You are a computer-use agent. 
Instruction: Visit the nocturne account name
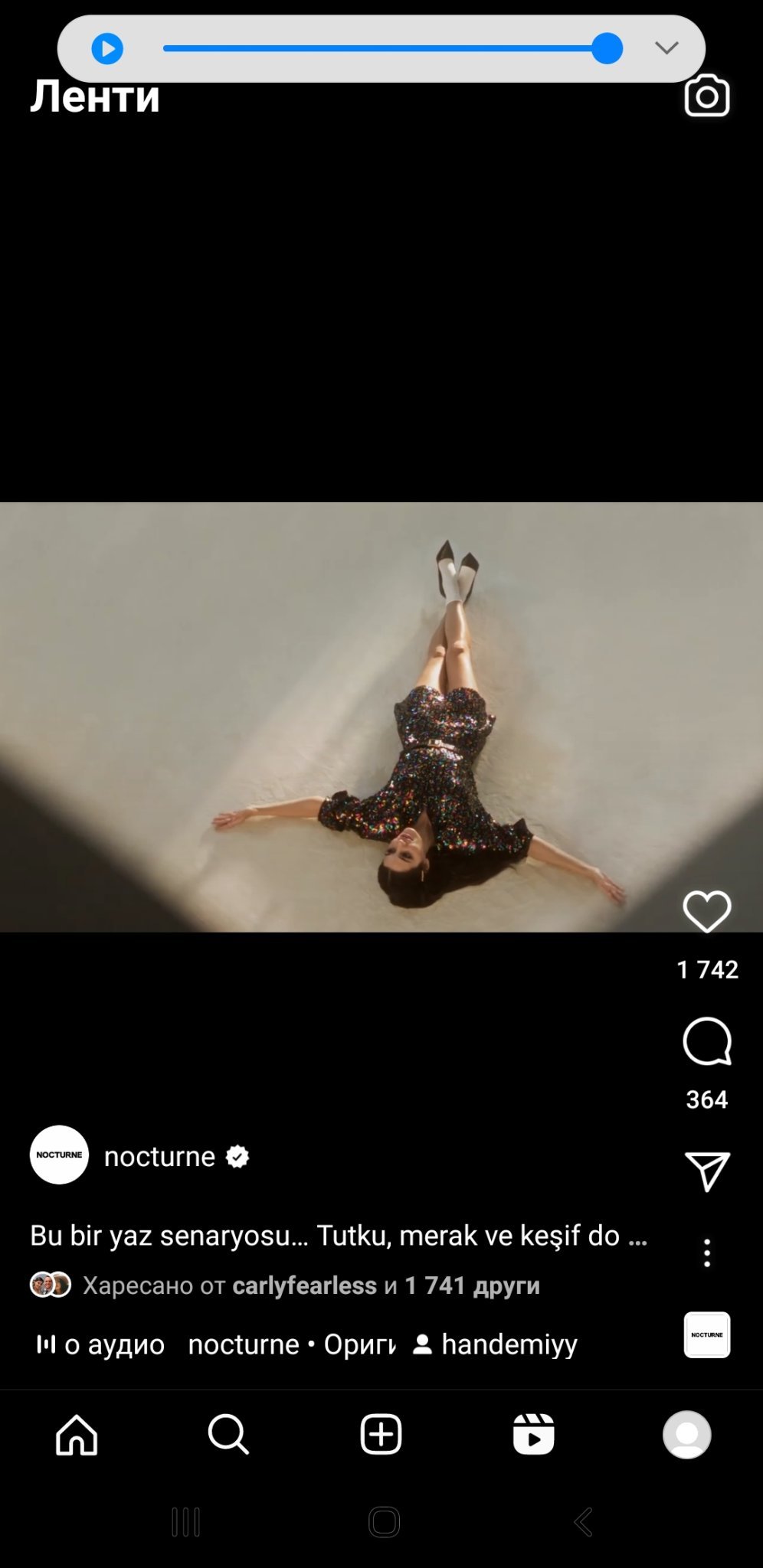(159, 1156)
